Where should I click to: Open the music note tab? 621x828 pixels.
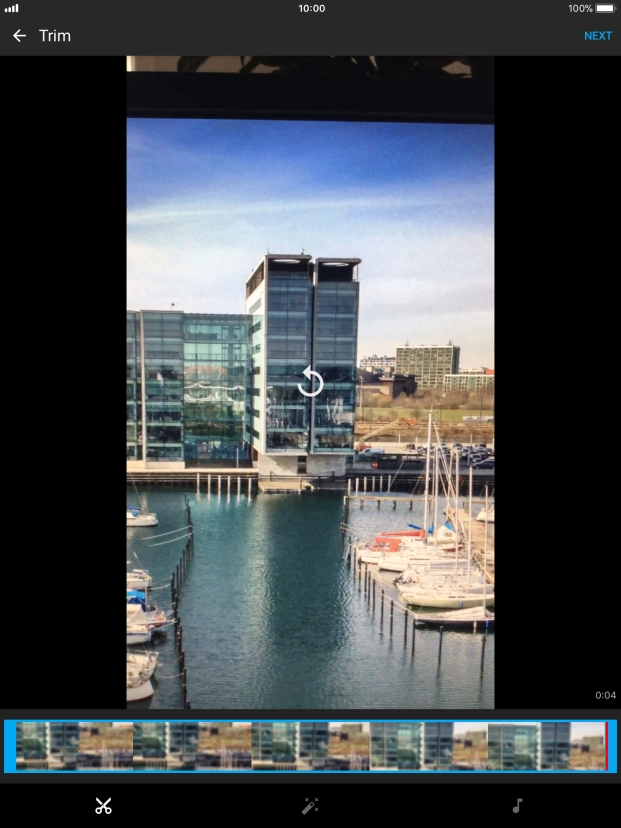coord(517,805)
